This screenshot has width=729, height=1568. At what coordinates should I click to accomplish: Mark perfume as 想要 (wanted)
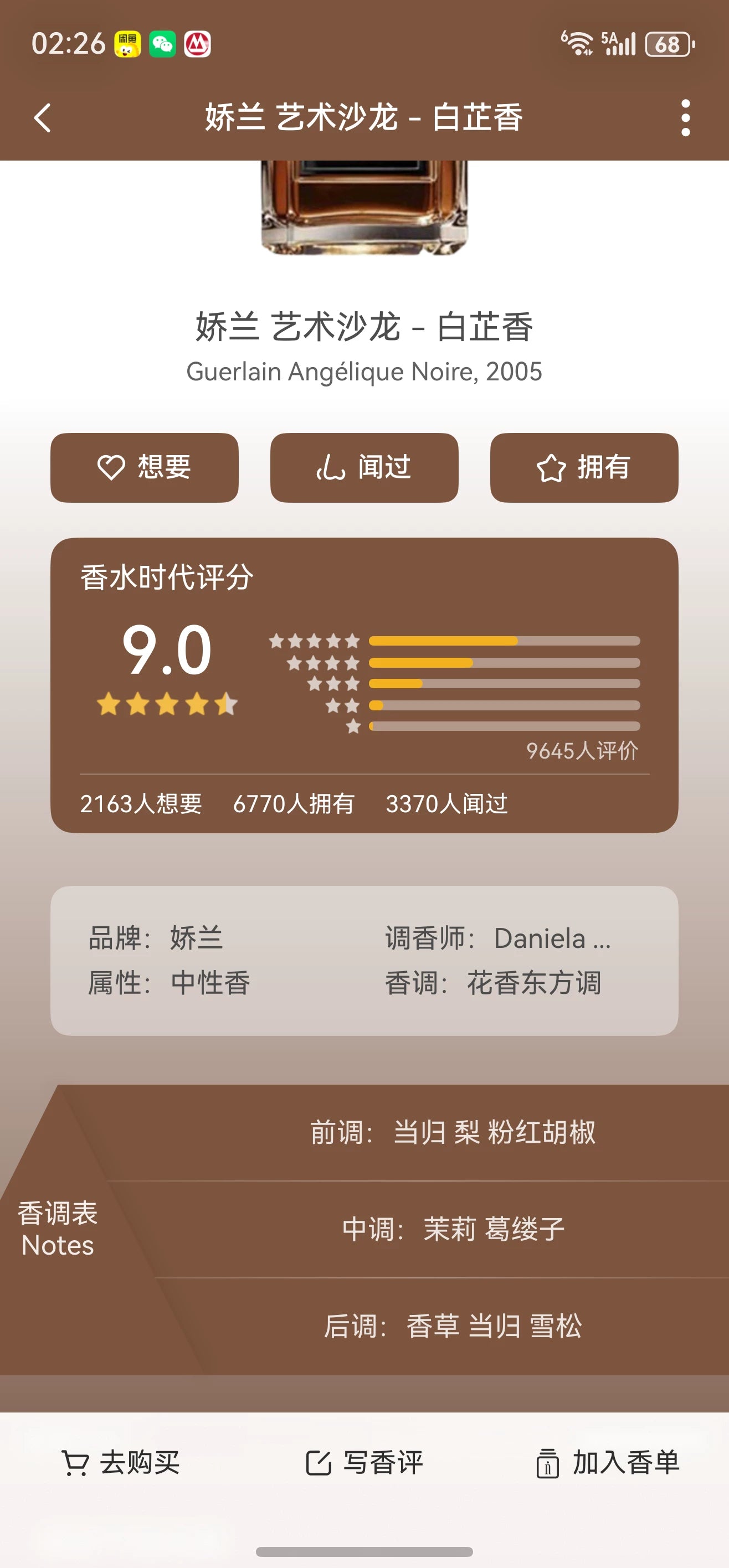pyautogui.click(x=145, y=467)
